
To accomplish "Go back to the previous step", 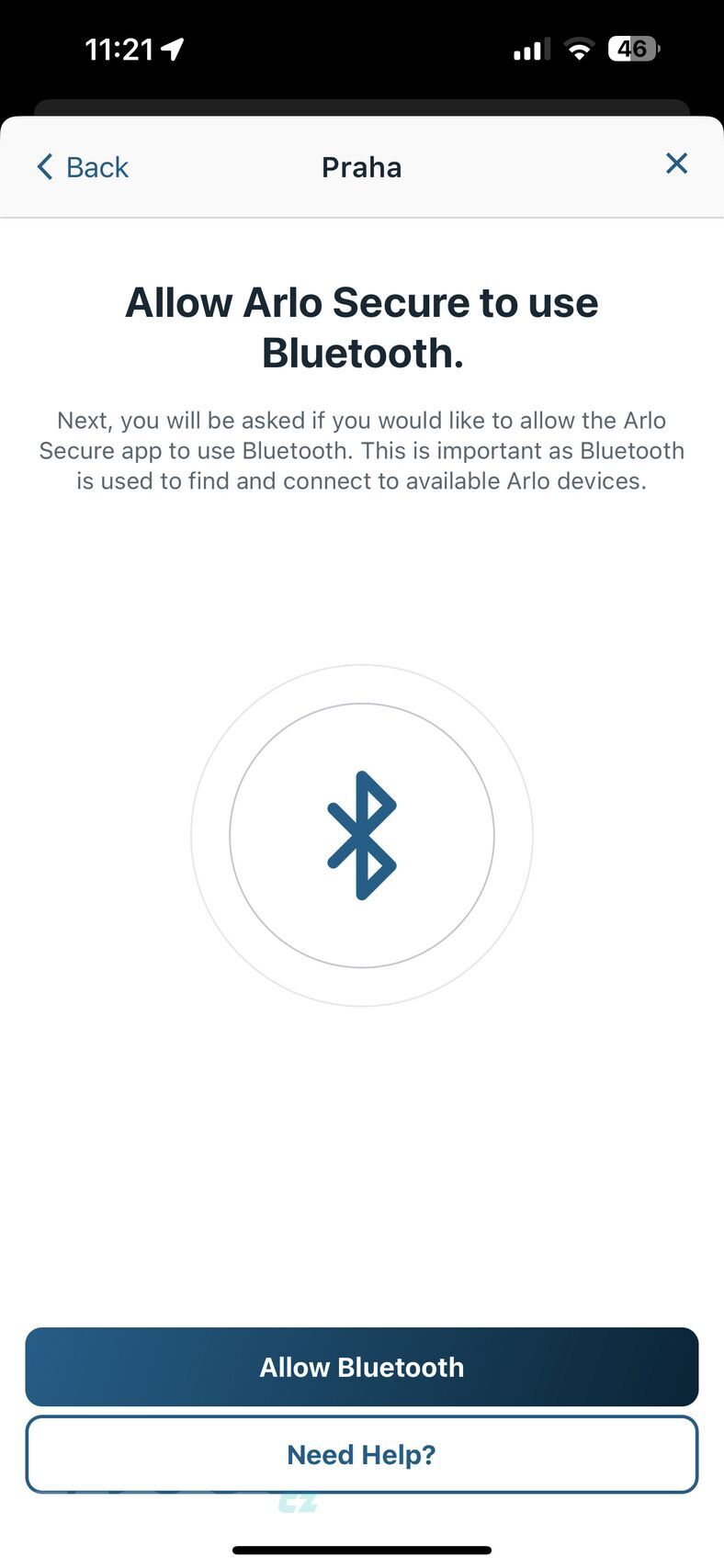I will (x=83, y=167).
